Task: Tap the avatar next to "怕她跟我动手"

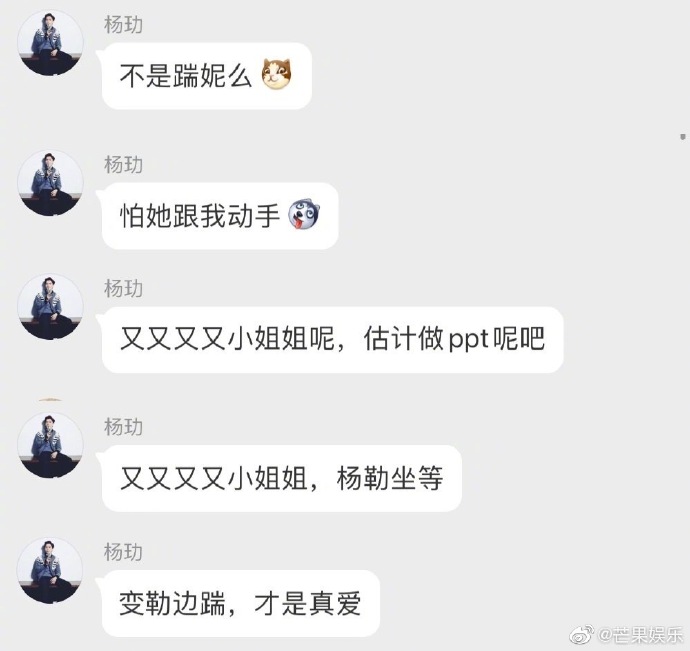Action: click(51, 183)
